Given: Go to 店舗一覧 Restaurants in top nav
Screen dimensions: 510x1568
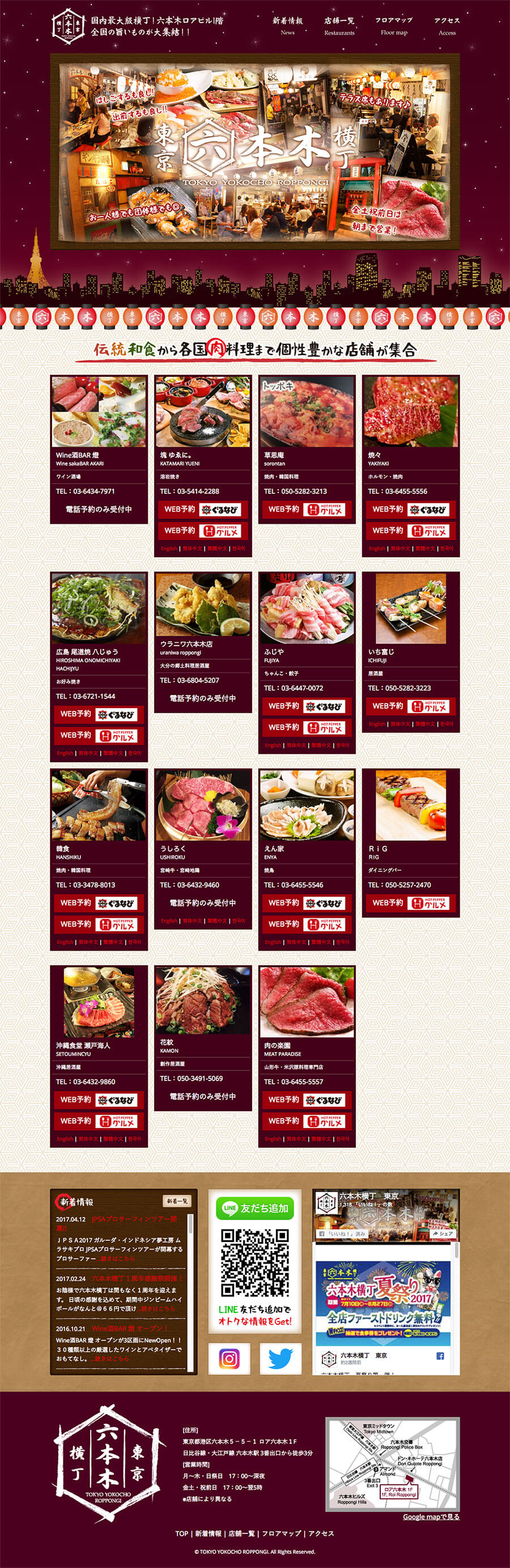Looking at the screenshot, I should tap(339, 26).
